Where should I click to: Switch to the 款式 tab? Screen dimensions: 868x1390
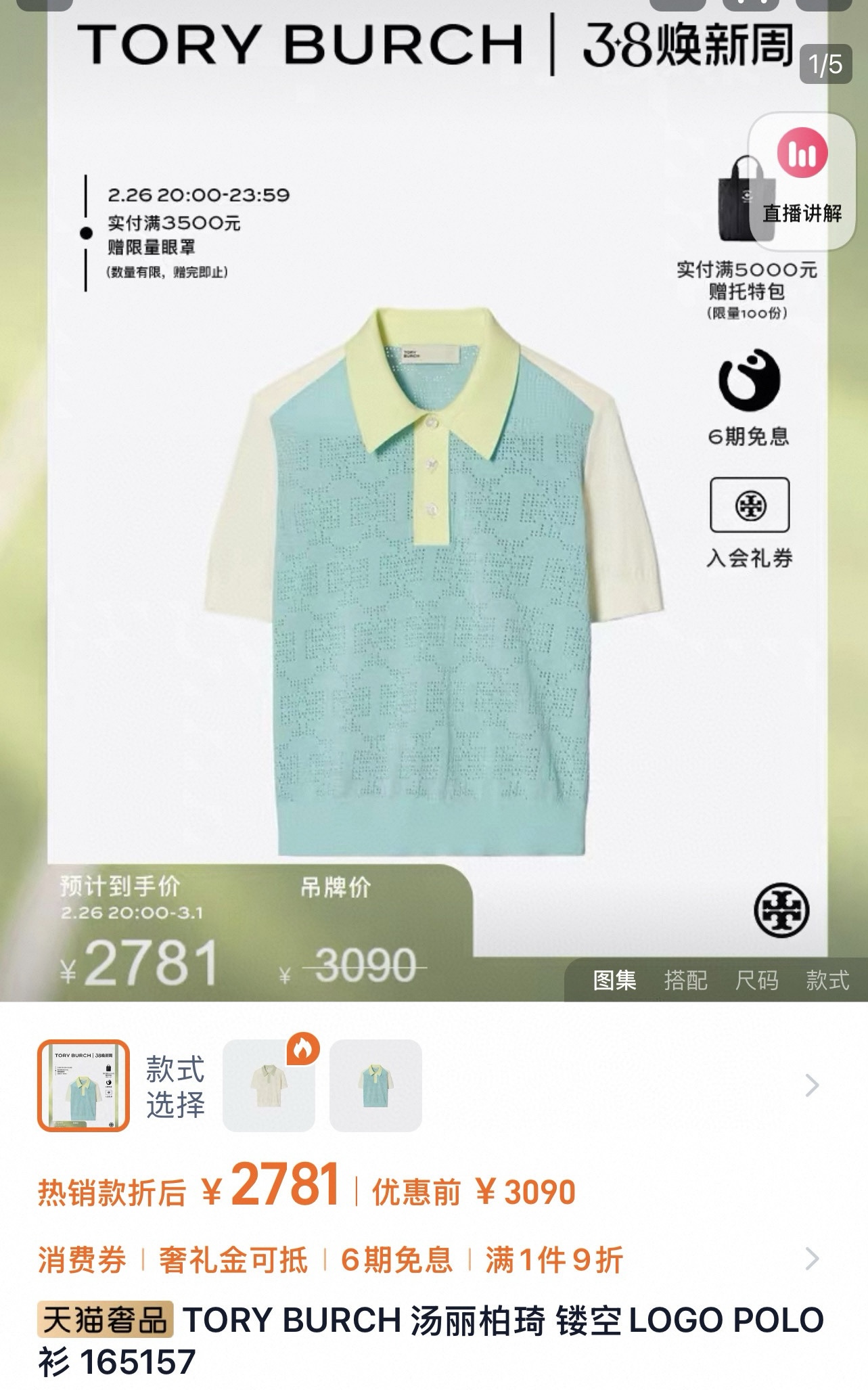[x=827, y=979]
